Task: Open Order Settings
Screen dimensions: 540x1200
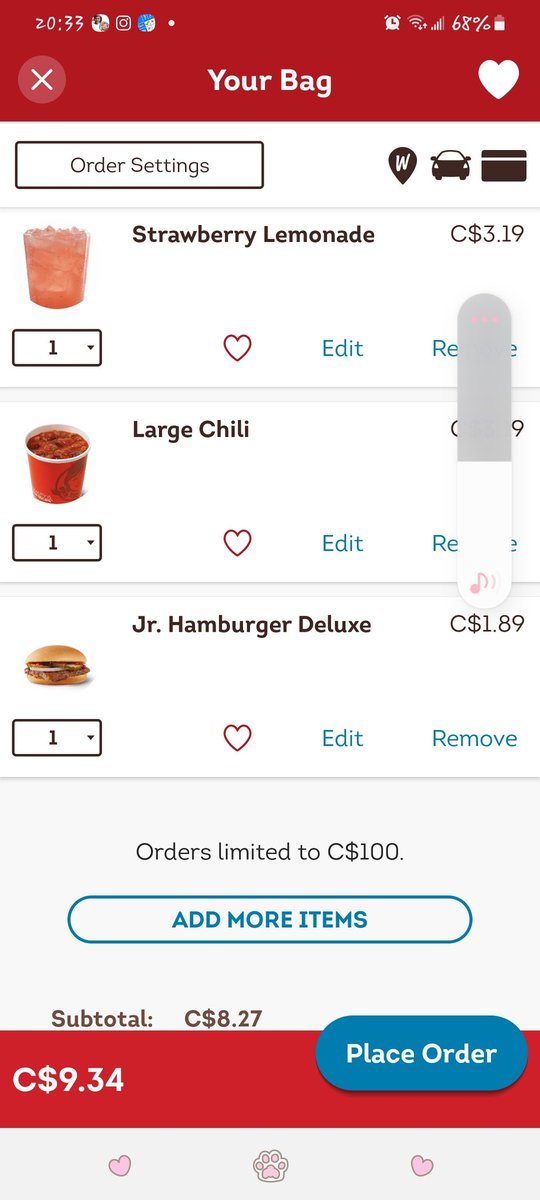Action: 139,165
